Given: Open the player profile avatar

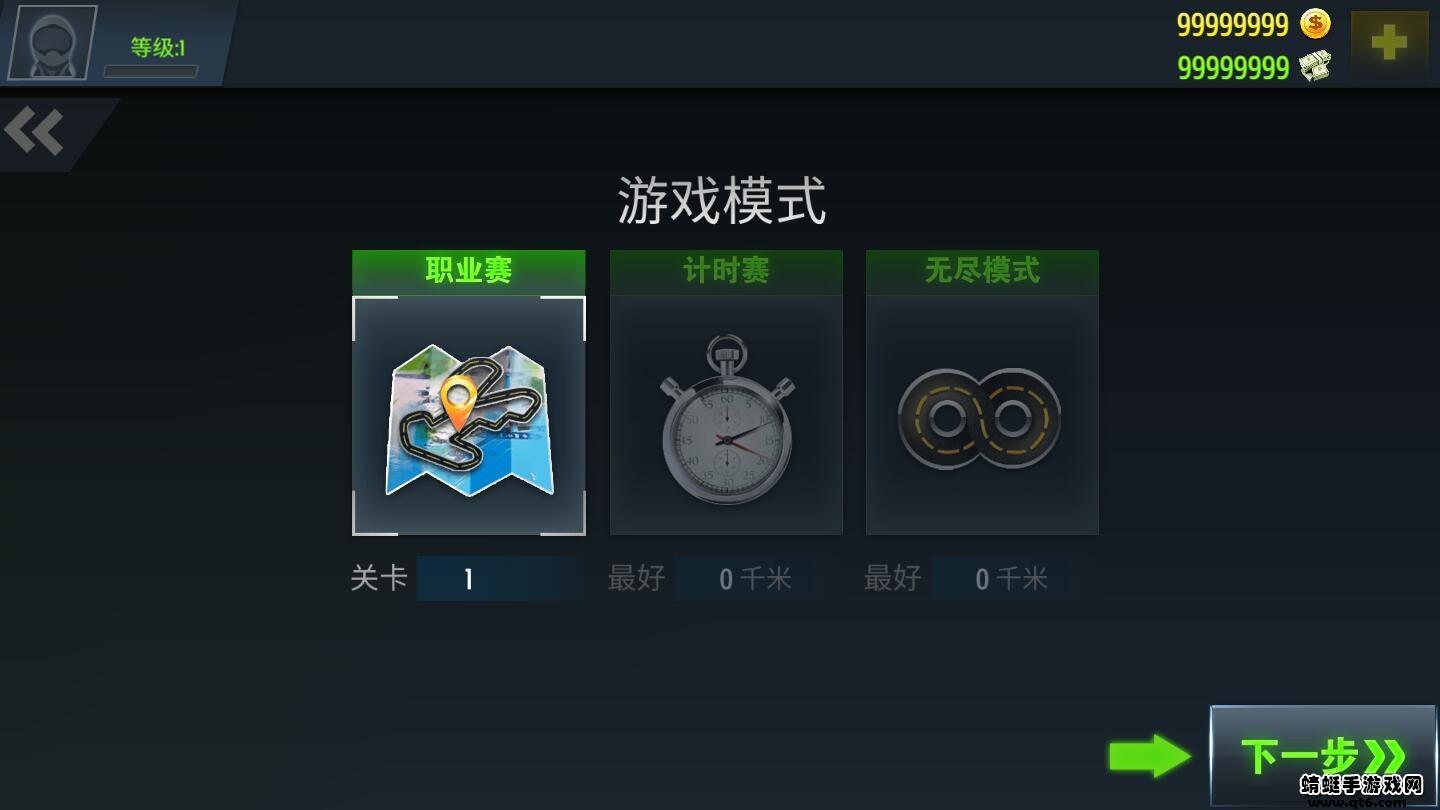Looking at the screenshot, I should [51, 43].
